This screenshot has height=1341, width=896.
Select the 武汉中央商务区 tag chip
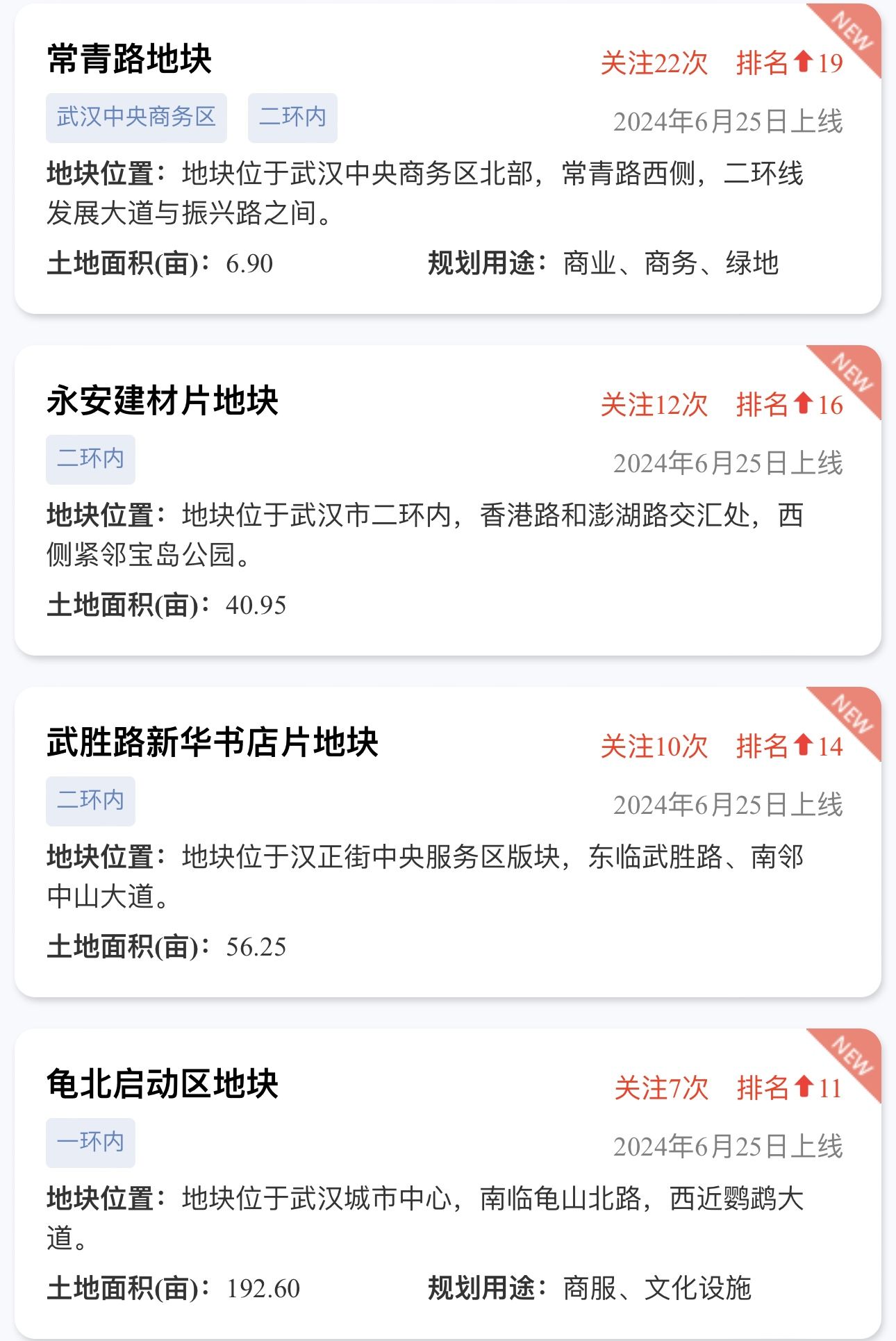(x=136, y=117)
